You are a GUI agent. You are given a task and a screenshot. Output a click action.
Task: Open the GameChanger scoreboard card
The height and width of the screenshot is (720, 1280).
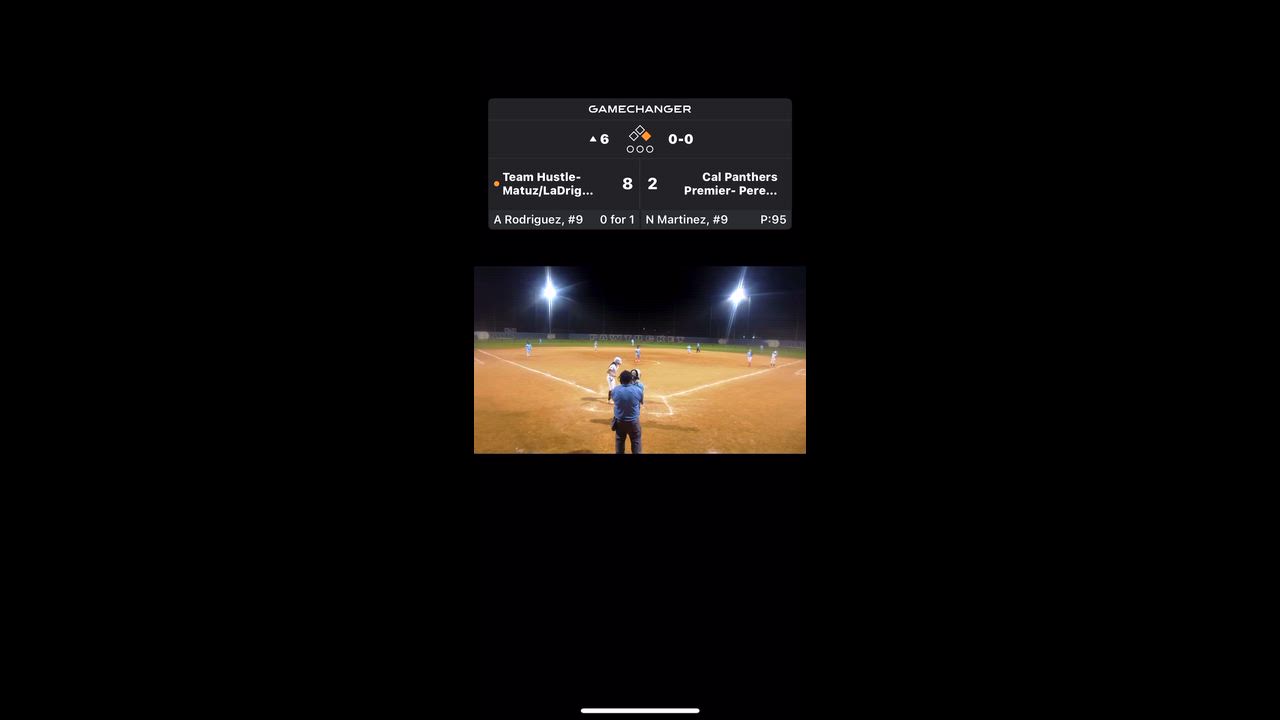point(639,164)
